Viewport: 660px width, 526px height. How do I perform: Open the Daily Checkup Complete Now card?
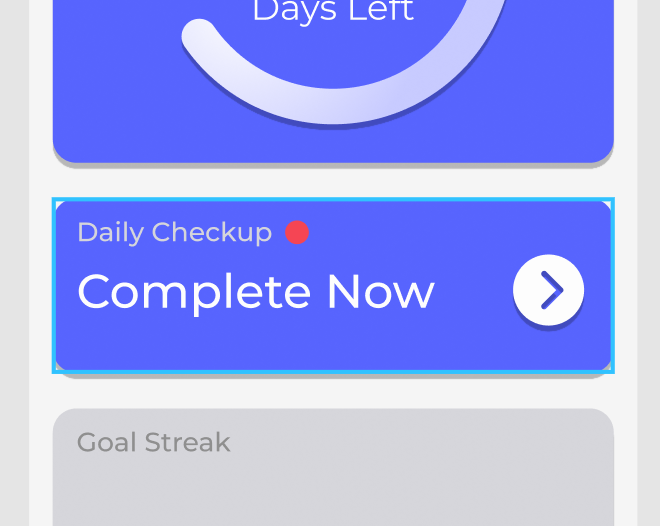(x=333, y=286)
